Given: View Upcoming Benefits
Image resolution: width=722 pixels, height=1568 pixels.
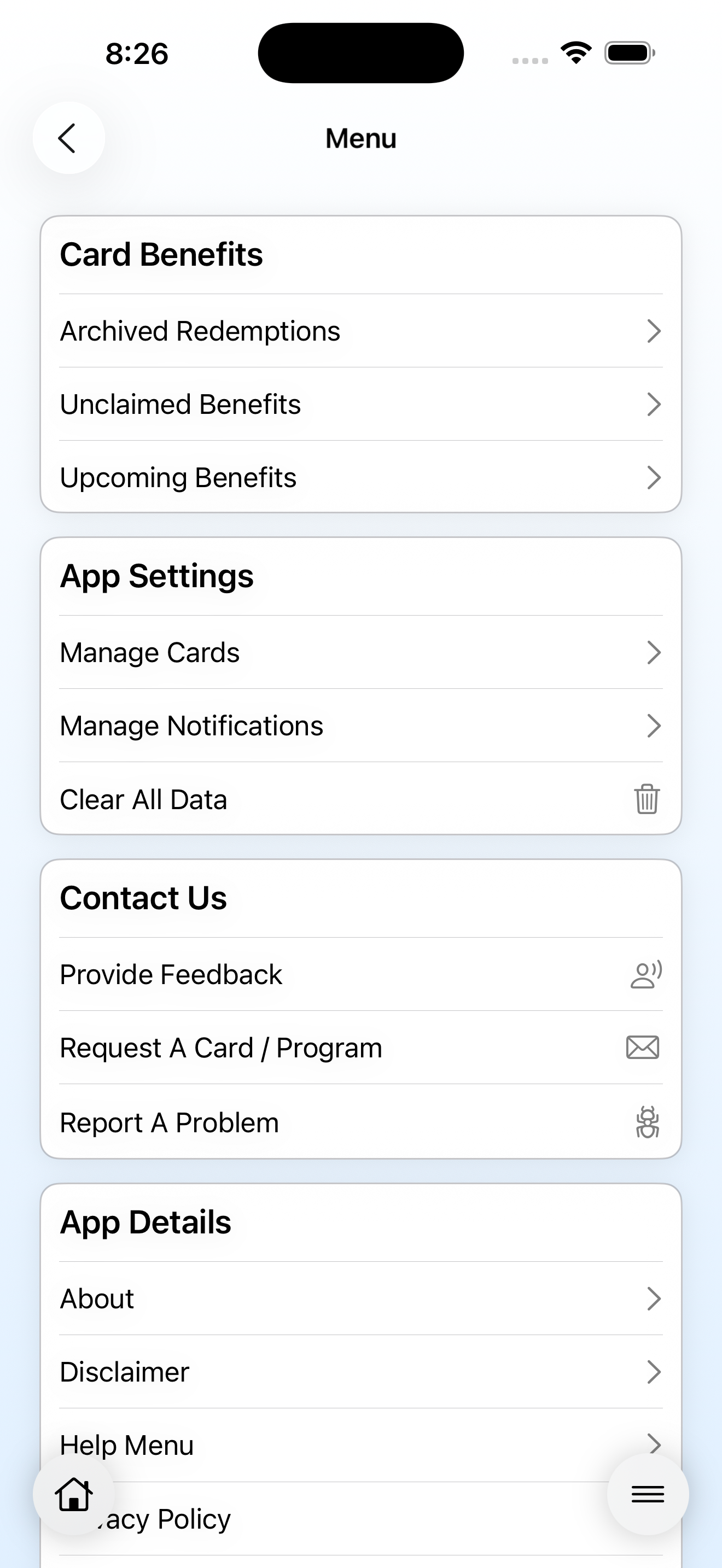Looking at the screenshot, I should 360,477.
